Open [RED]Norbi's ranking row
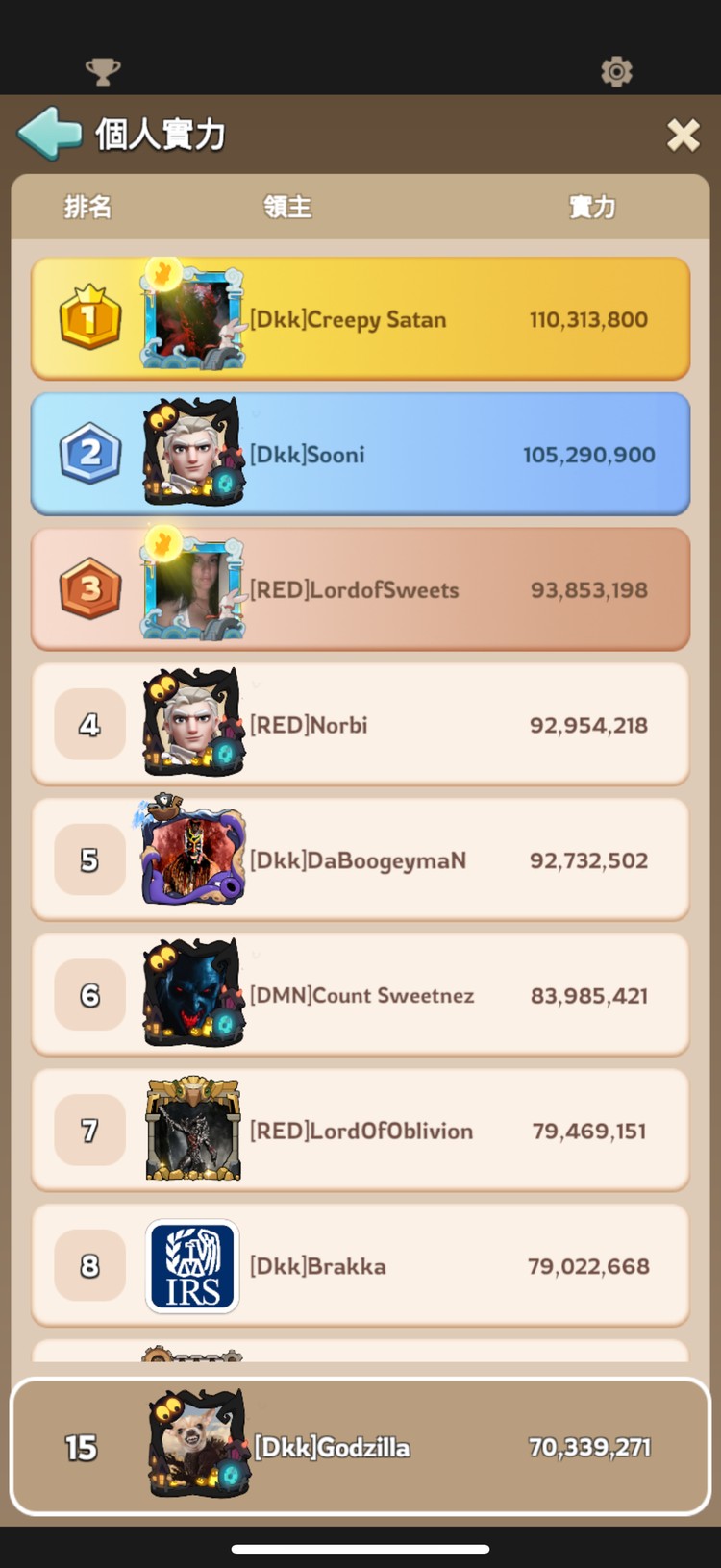Screen dimensions: 721x1568 point(360,725)
